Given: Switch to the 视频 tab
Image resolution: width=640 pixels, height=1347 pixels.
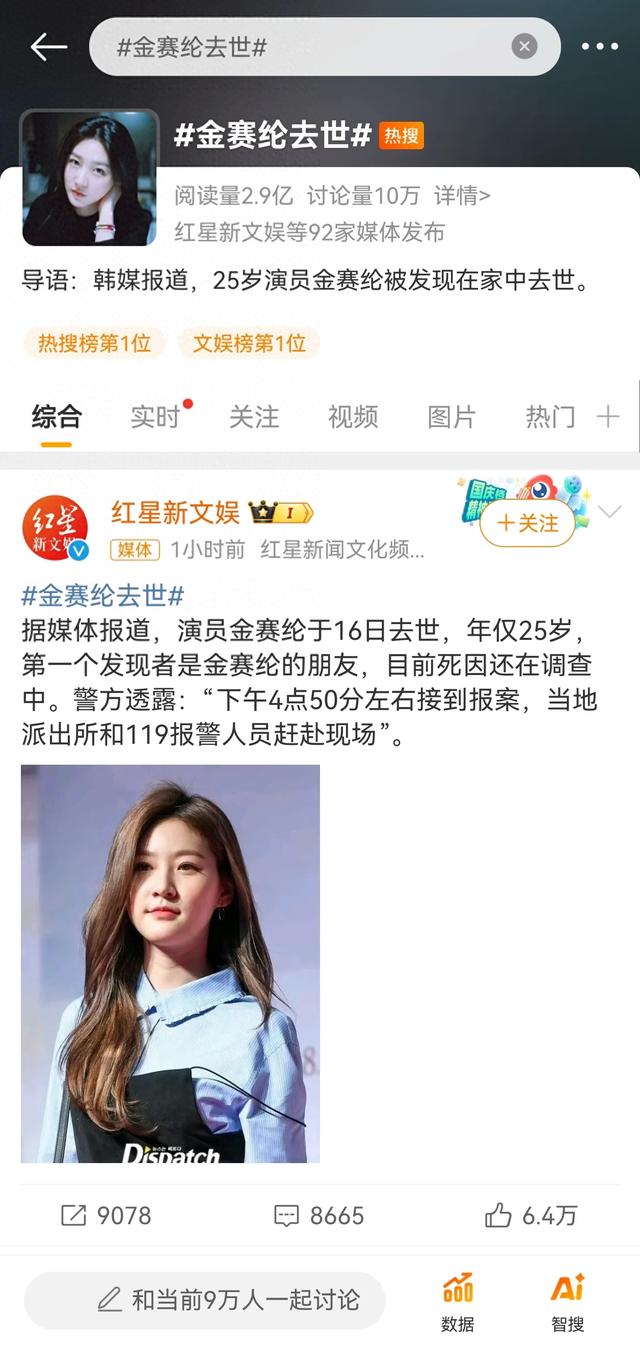Looking at the screenshot, I should tap(352, 417).
